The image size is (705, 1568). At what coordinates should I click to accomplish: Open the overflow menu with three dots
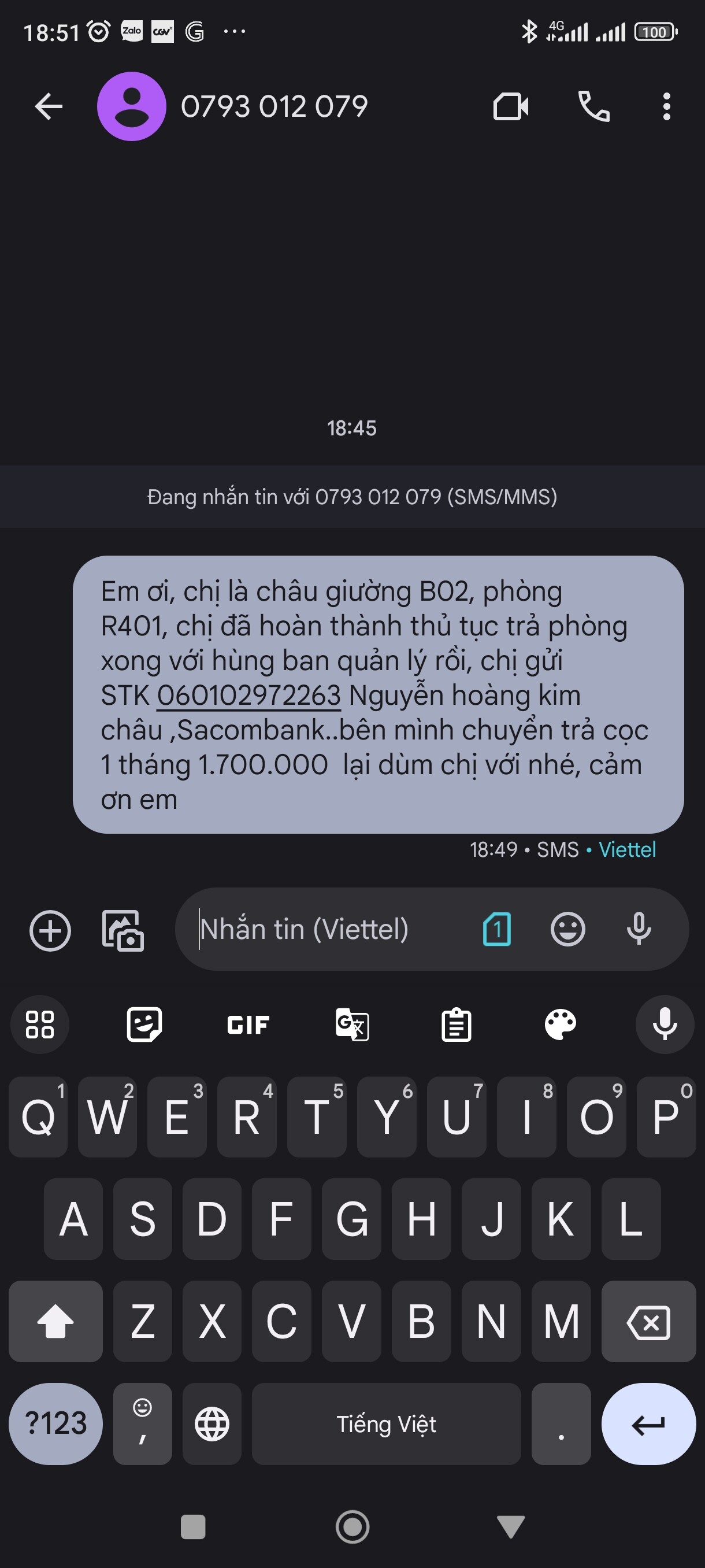coord(667,106)
